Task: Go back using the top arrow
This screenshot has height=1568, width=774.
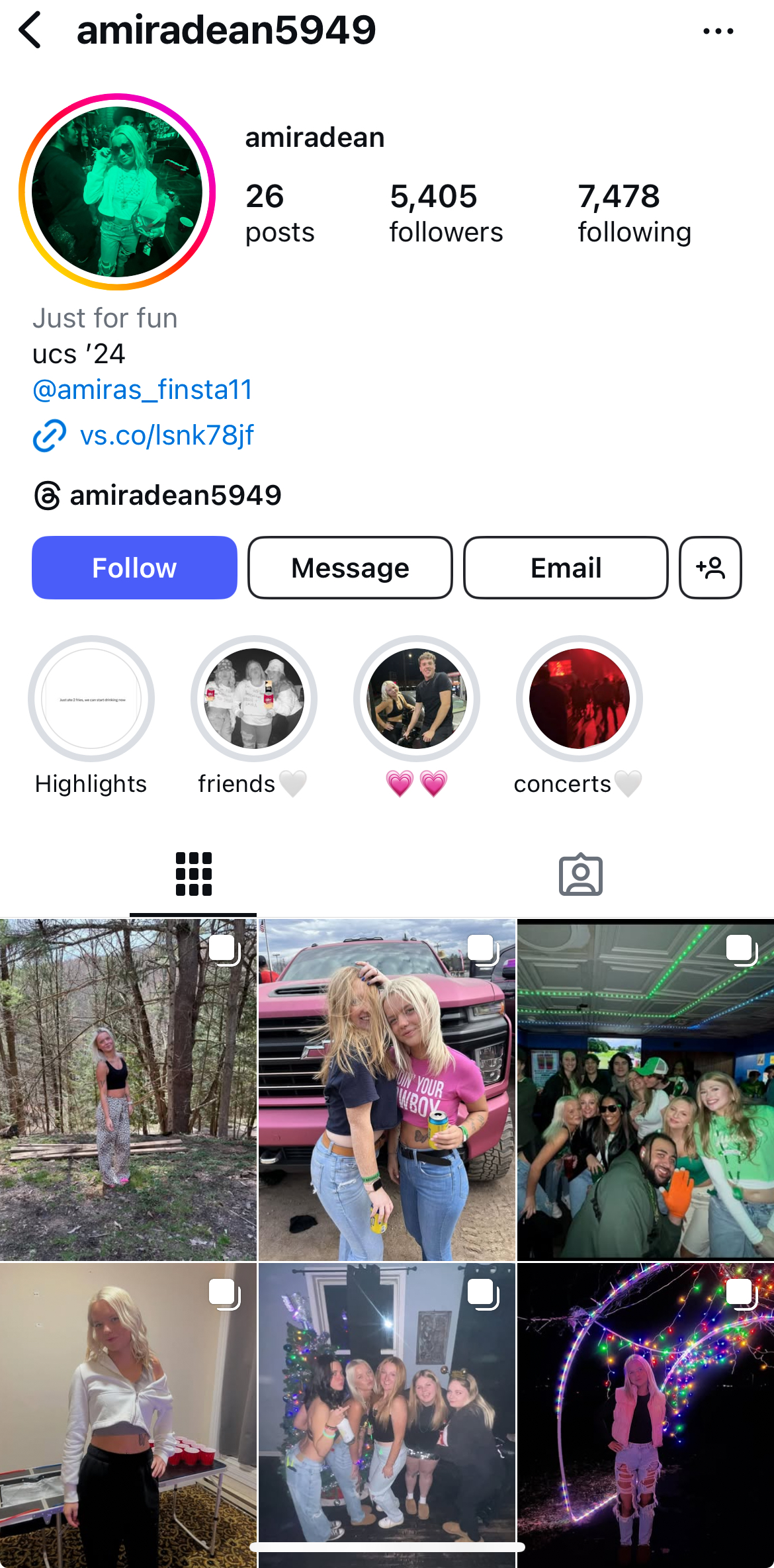Action: (30, 30)
